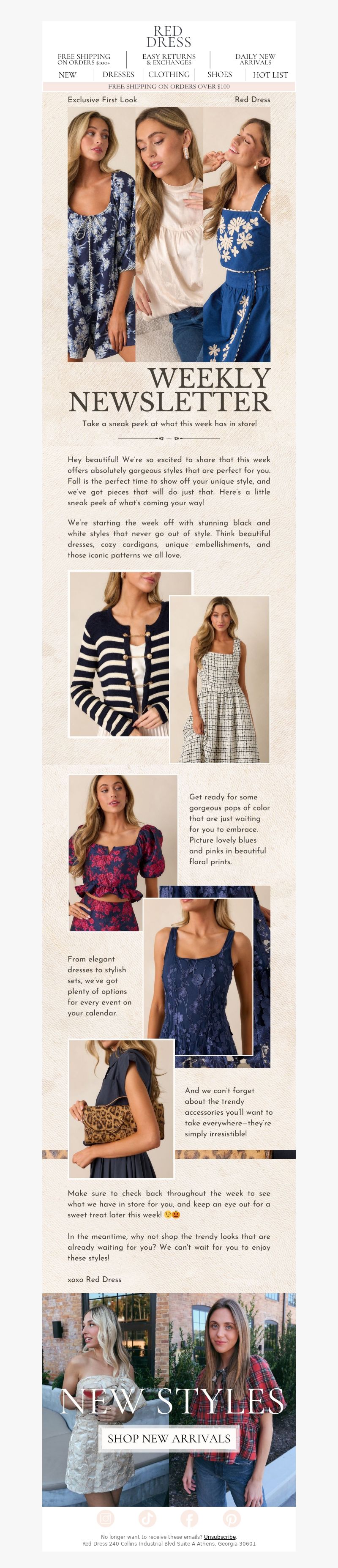Open the HOT LIST category
The width and height of the screenshot is (338, 1568).
(270, 75)
